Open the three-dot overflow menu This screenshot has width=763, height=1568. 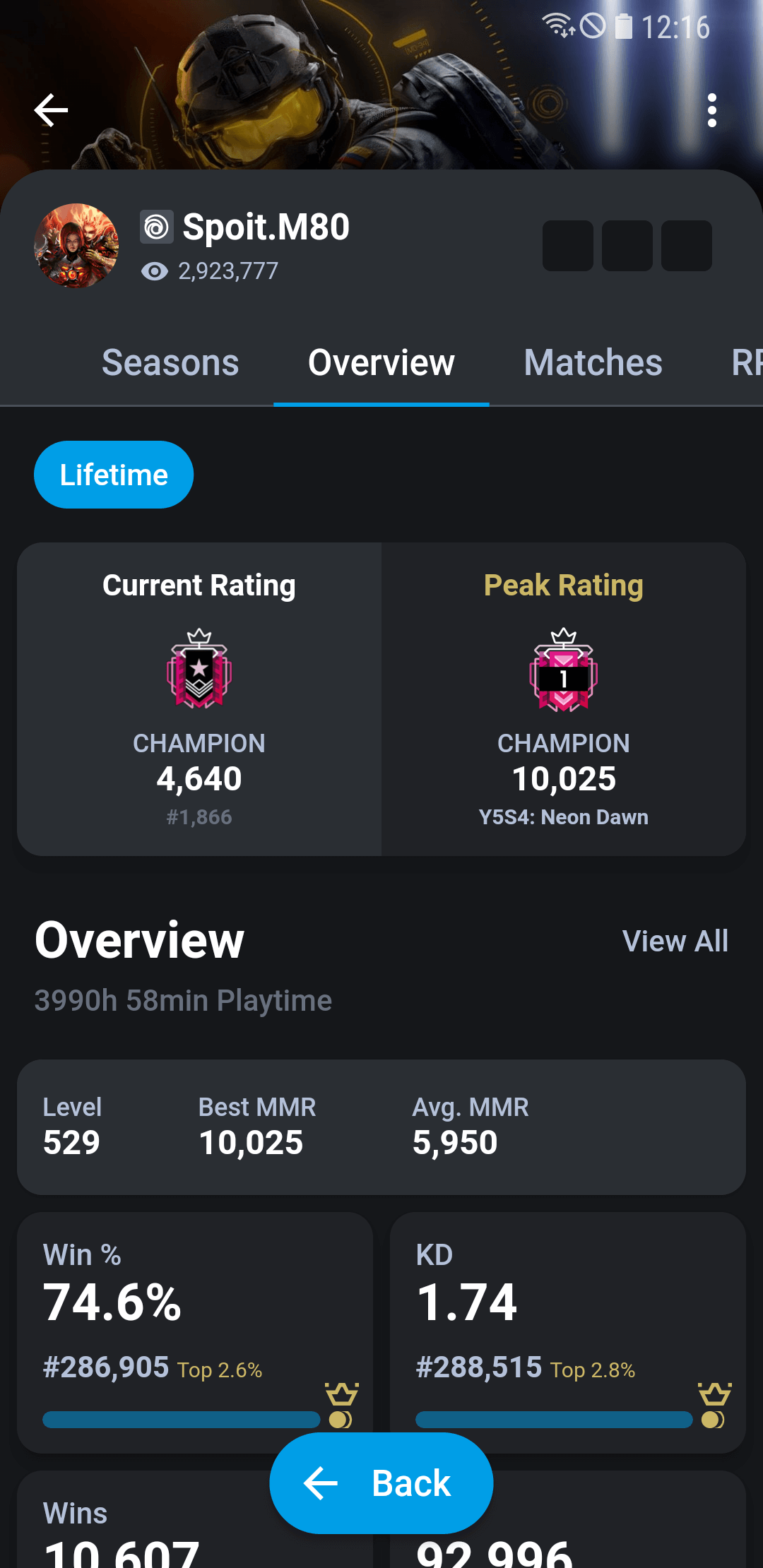pos(711,109)
